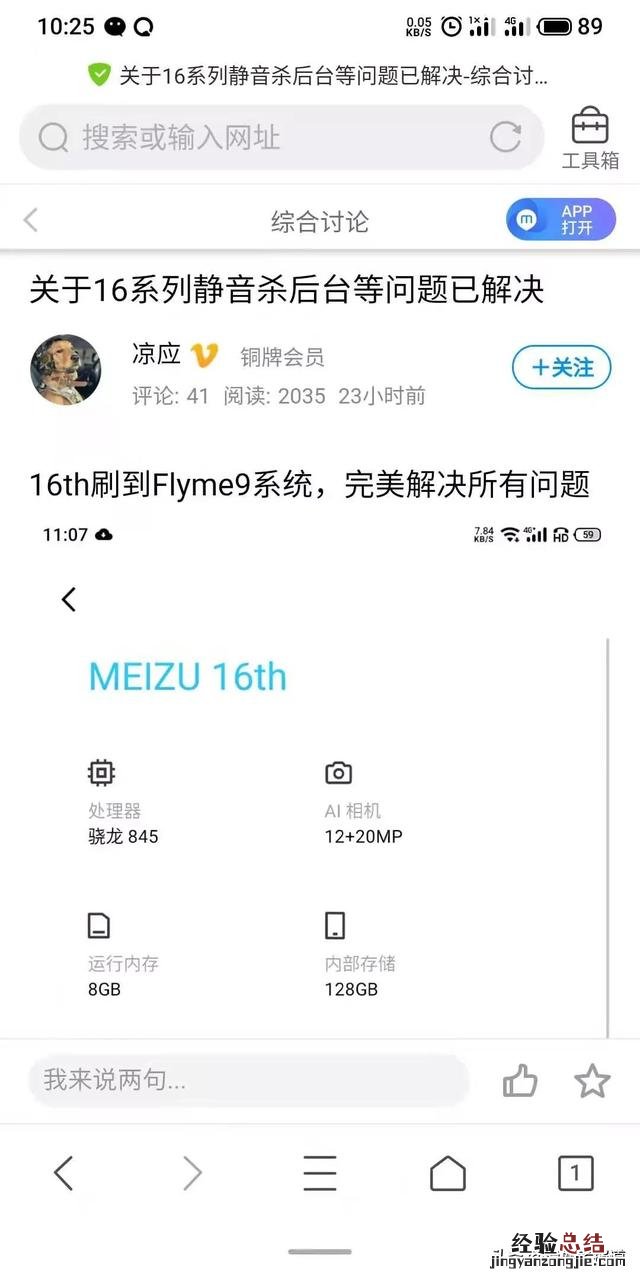
Task: Favorite this post with the star icon
Action: [x=592, y=1080]
